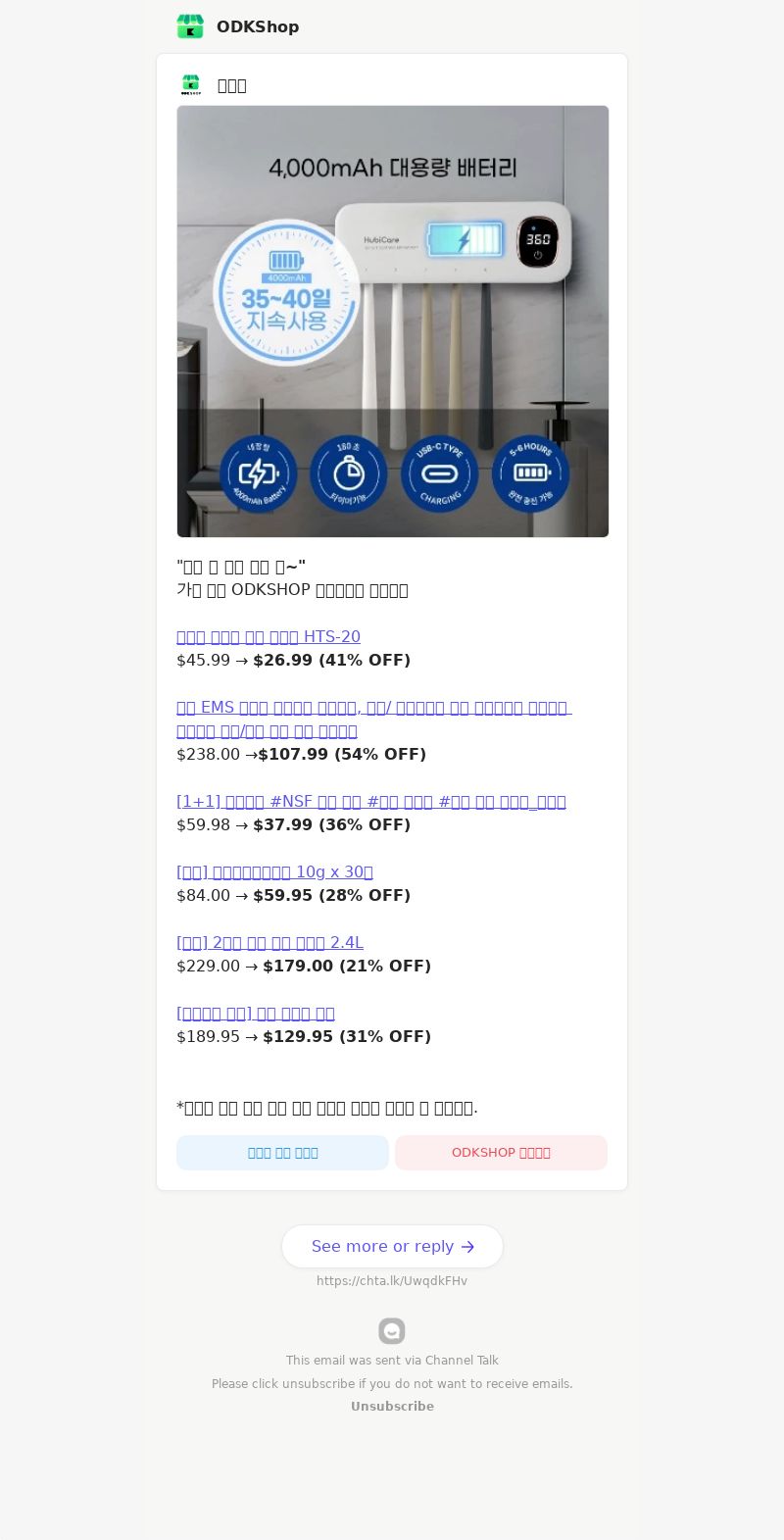This screenshot has width=784, height=1540.
Task: Open the 2.4L product link
Action: point(269,943)
